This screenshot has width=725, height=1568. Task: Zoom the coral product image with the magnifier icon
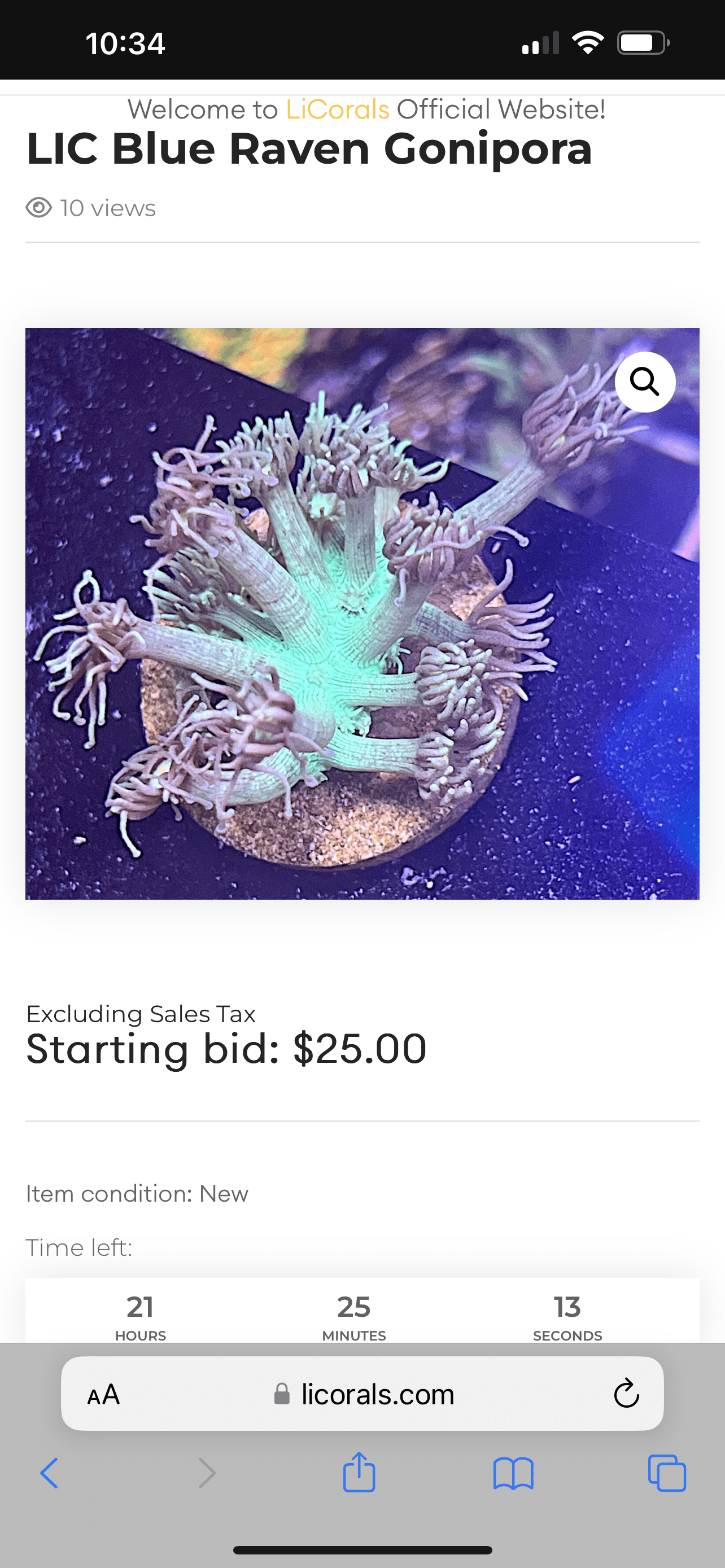tap(645, 382)
